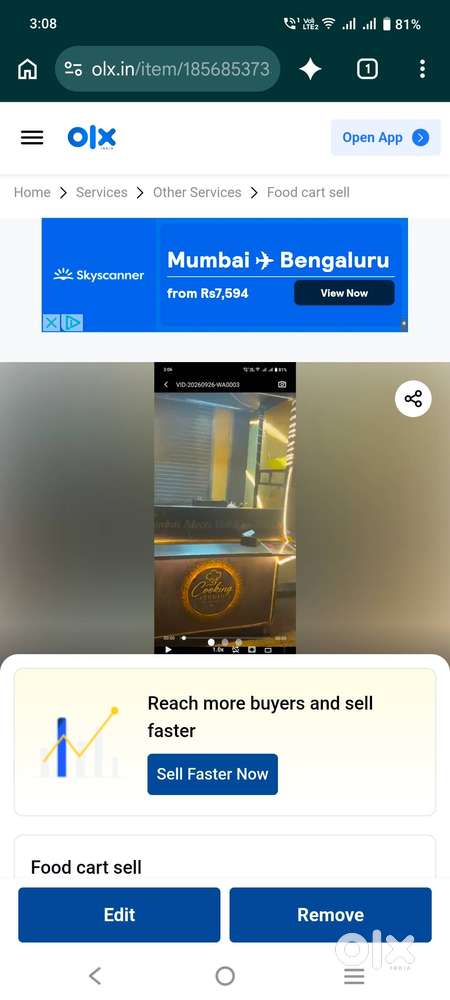Tap the olx.in address bar

click(168, 69)
